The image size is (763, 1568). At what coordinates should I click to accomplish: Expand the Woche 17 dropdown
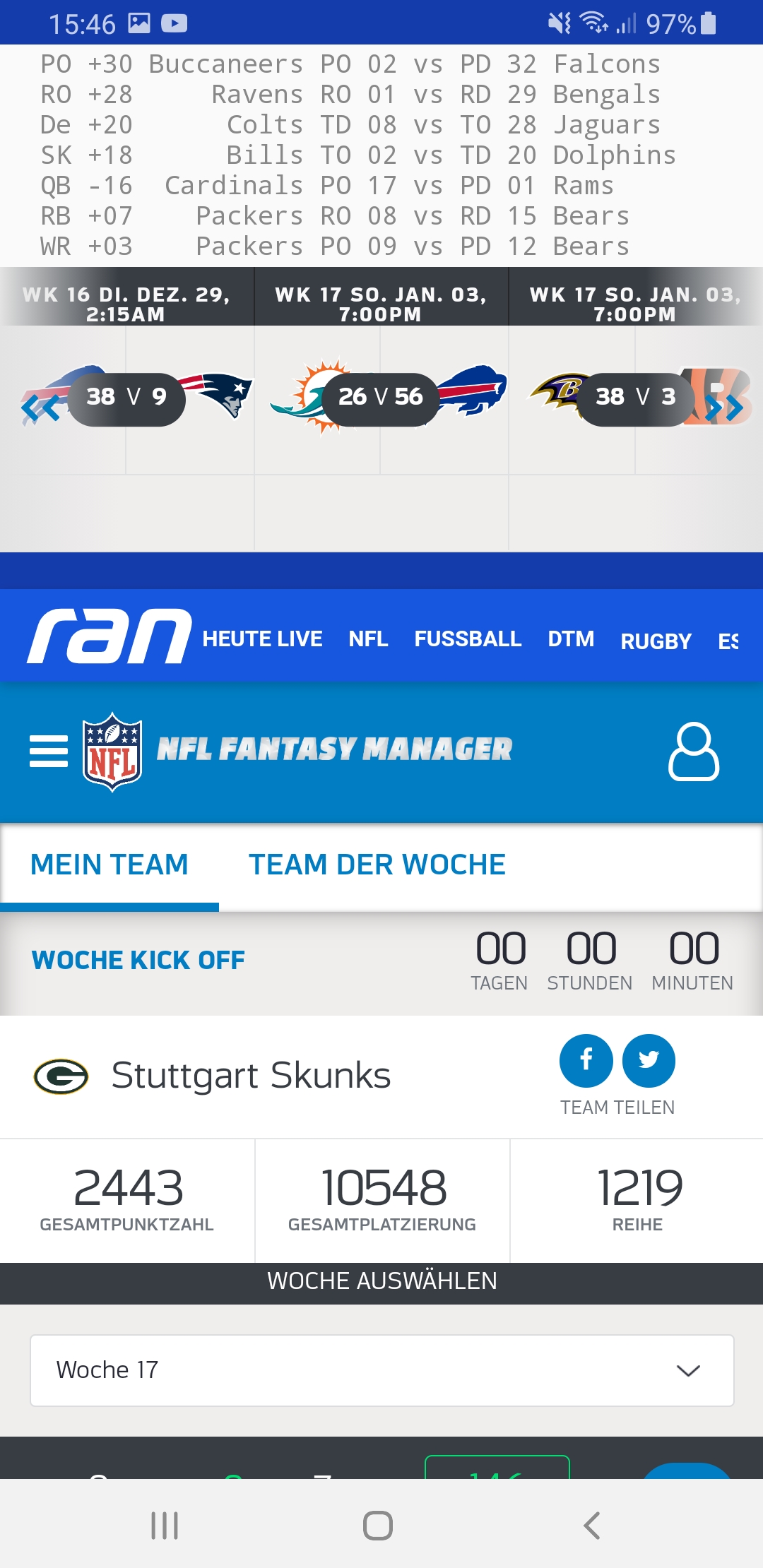pos(381,1370)
